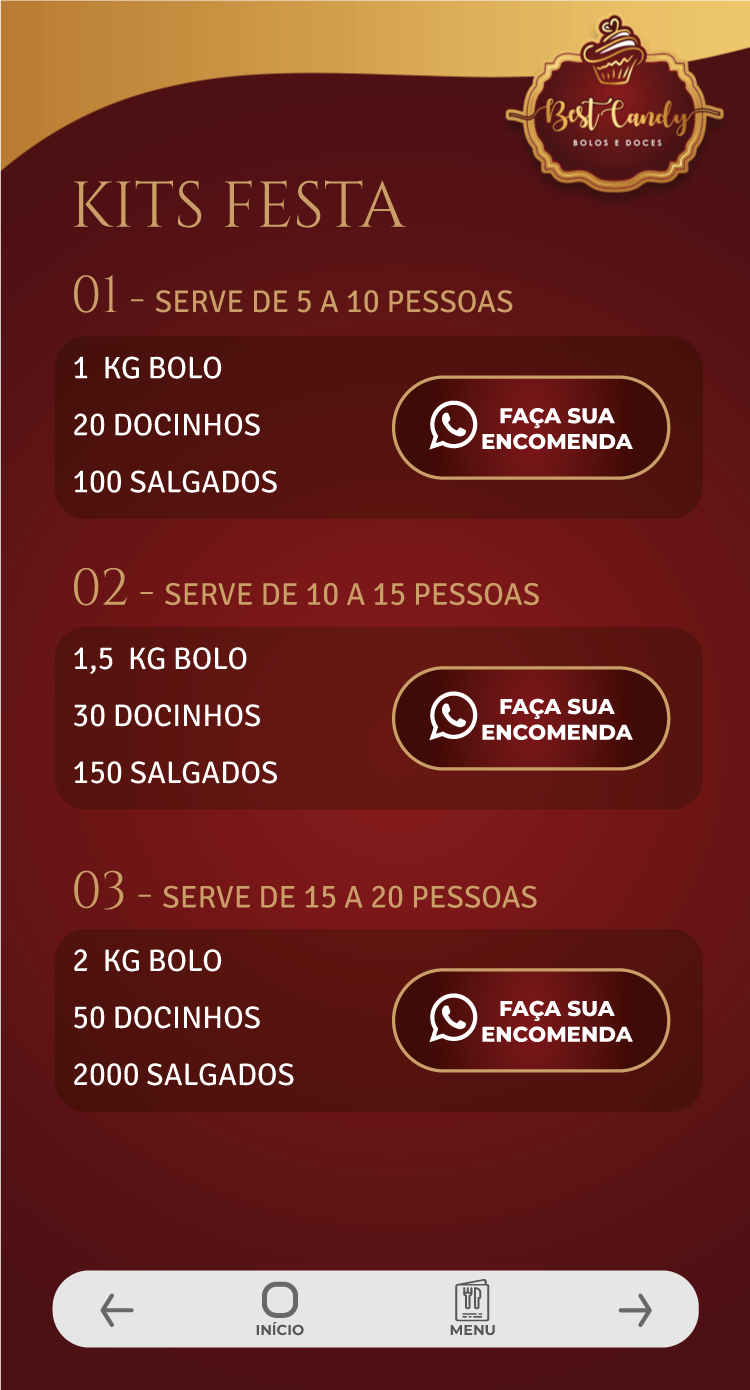Go to next page with right arrow
750x1390 pixels.
click(635, 1309)
